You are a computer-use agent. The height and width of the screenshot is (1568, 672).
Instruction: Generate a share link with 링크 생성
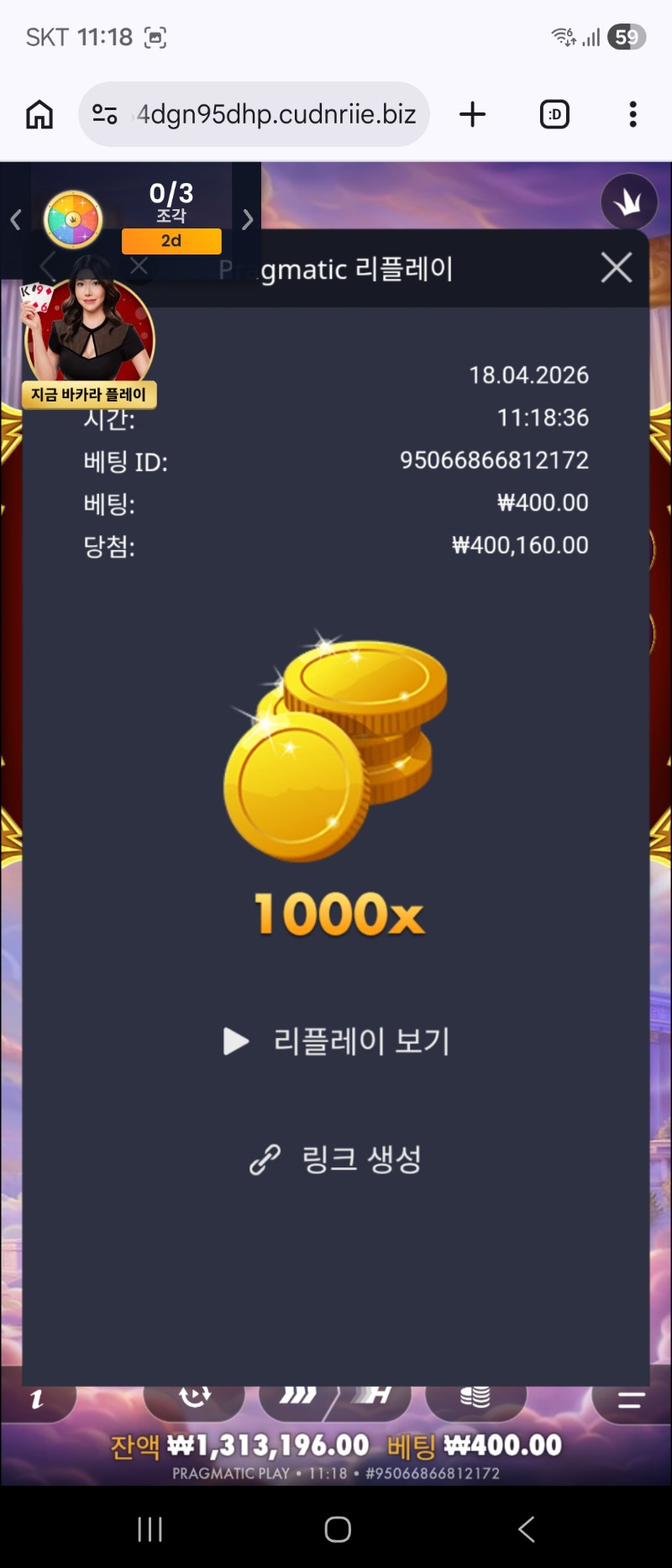[x=336, y=1159]
